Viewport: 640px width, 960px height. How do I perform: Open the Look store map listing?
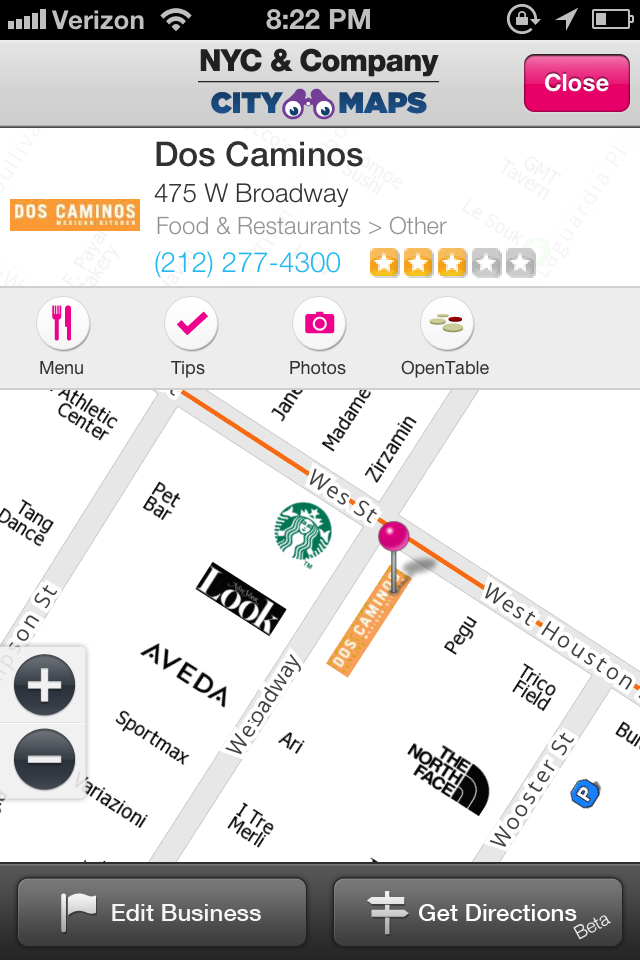pos(241,598)
